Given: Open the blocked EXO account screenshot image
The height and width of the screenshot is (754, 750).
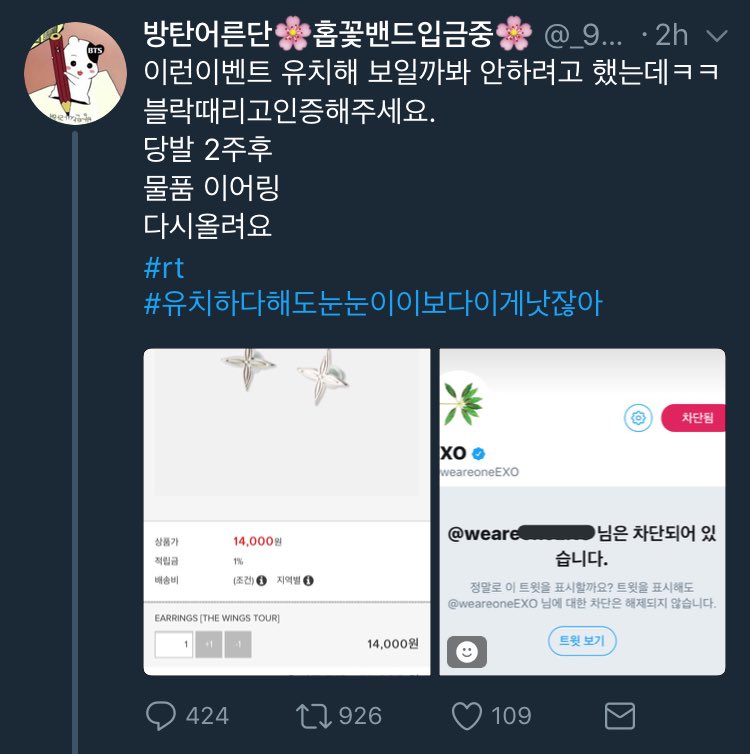Looking at the screenshot, I should pyautogui.click(x=582, y=511).
